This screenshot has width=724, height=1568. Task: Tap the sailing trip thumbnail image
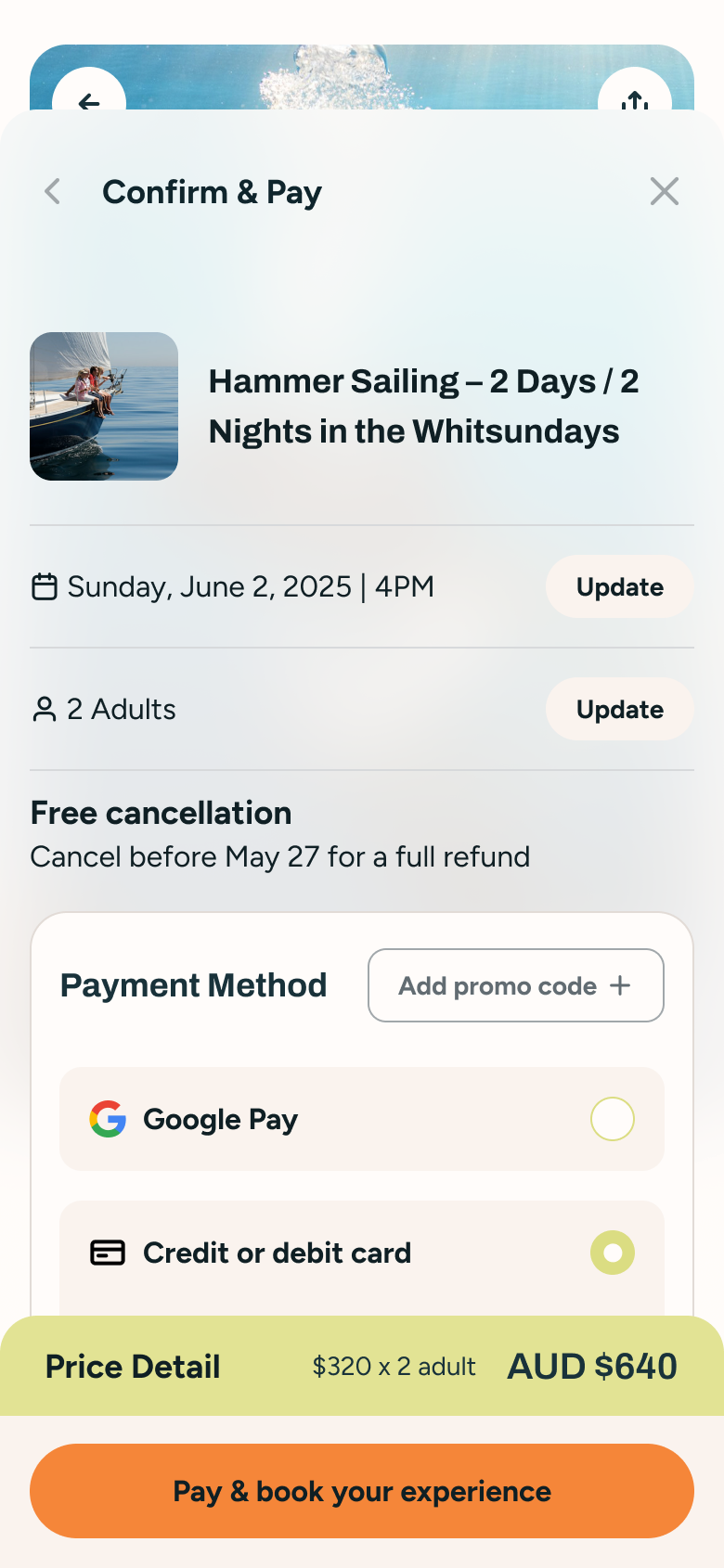[x=104, y=406]
